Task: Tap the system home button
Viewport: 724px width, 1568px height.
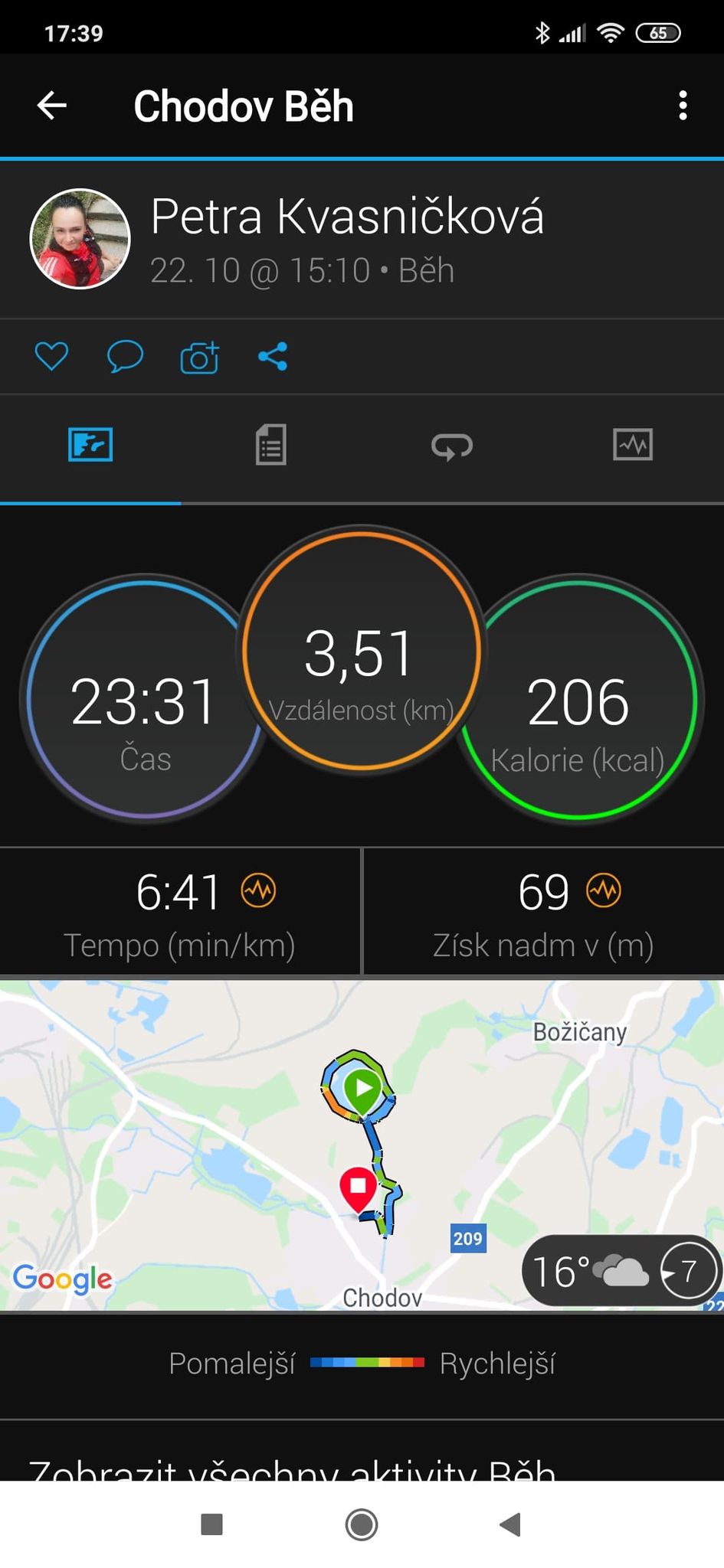Action: click(x=362, y=1524)
